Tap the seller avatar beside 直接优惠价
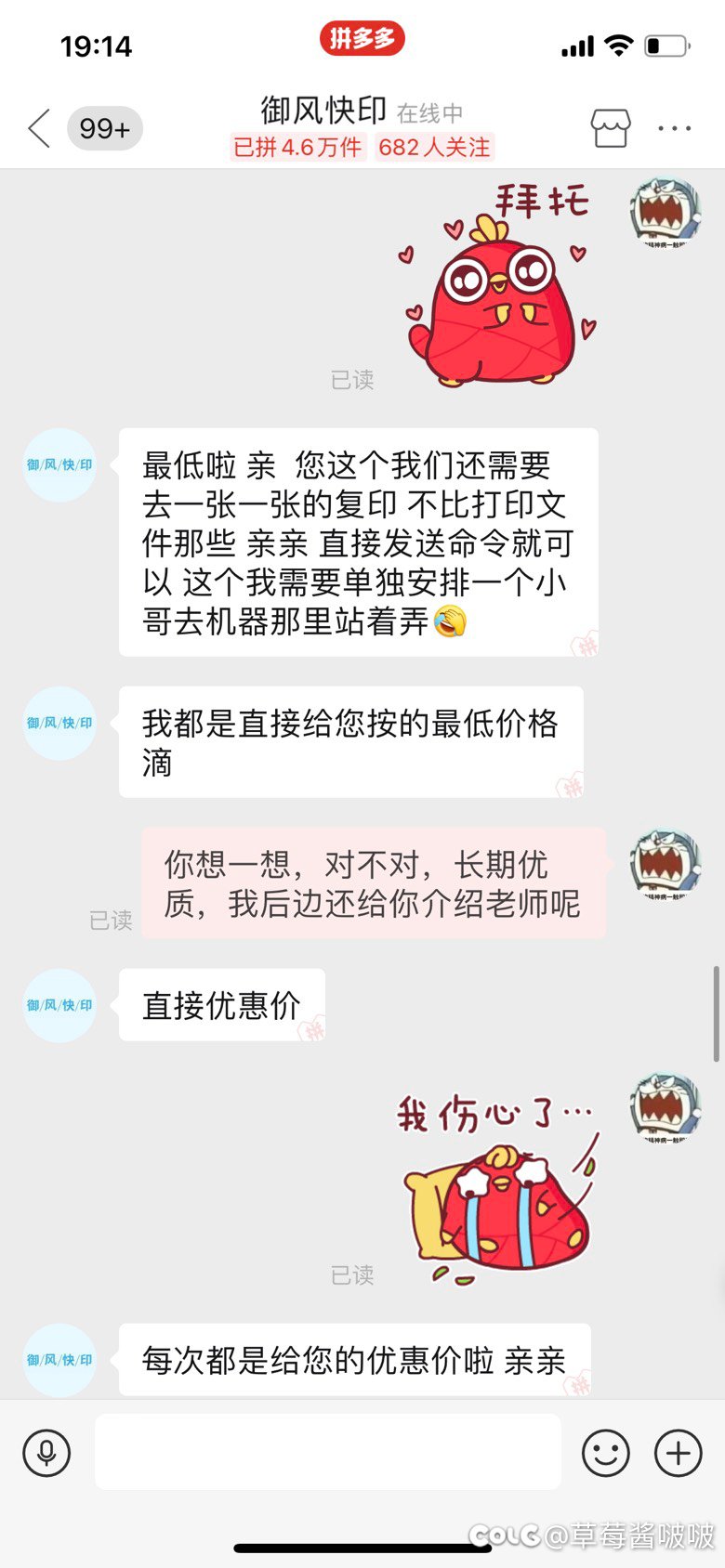Image resolution: width=725 pixels, height=1568 pixels. (x=59, y=1005)
